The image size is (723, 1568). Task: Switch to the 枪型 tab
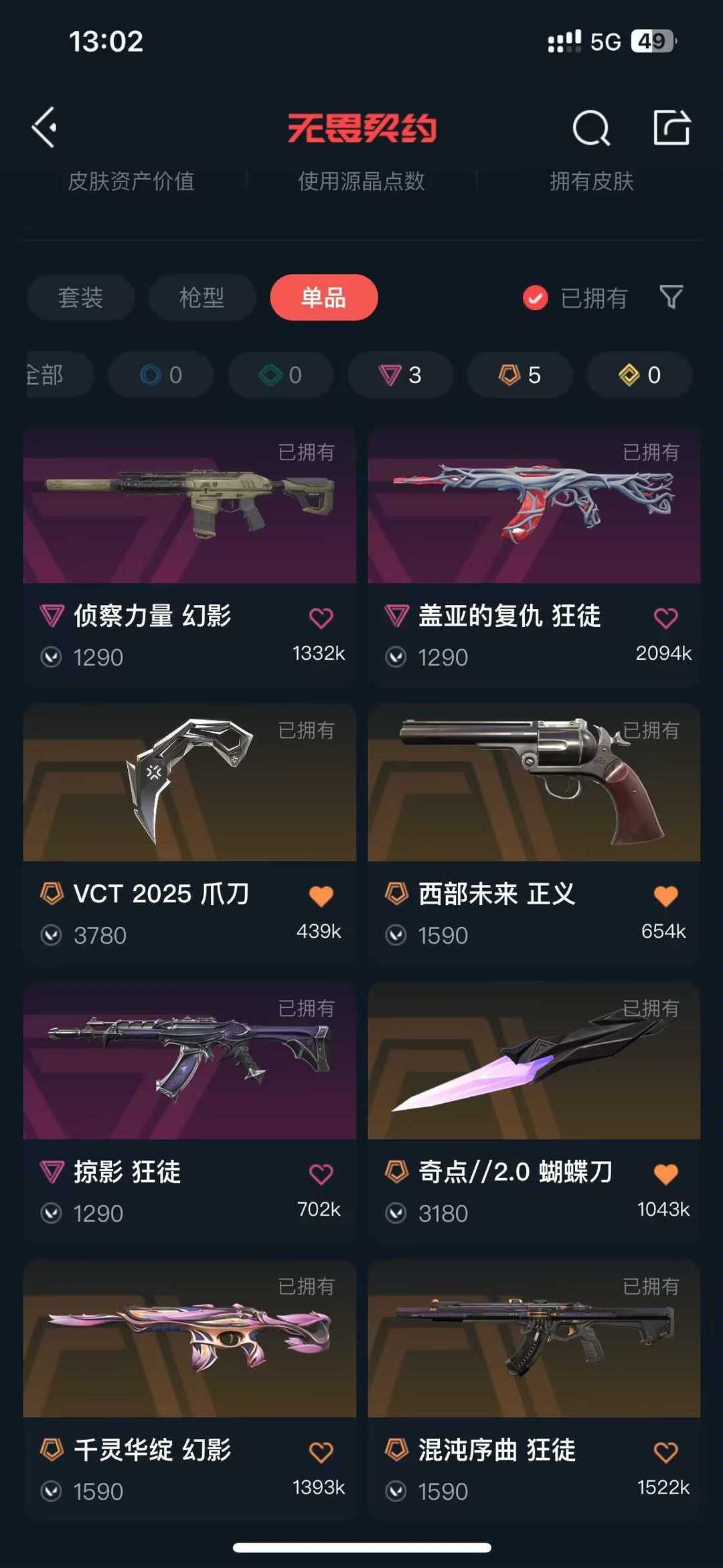[x=202, y=297]
